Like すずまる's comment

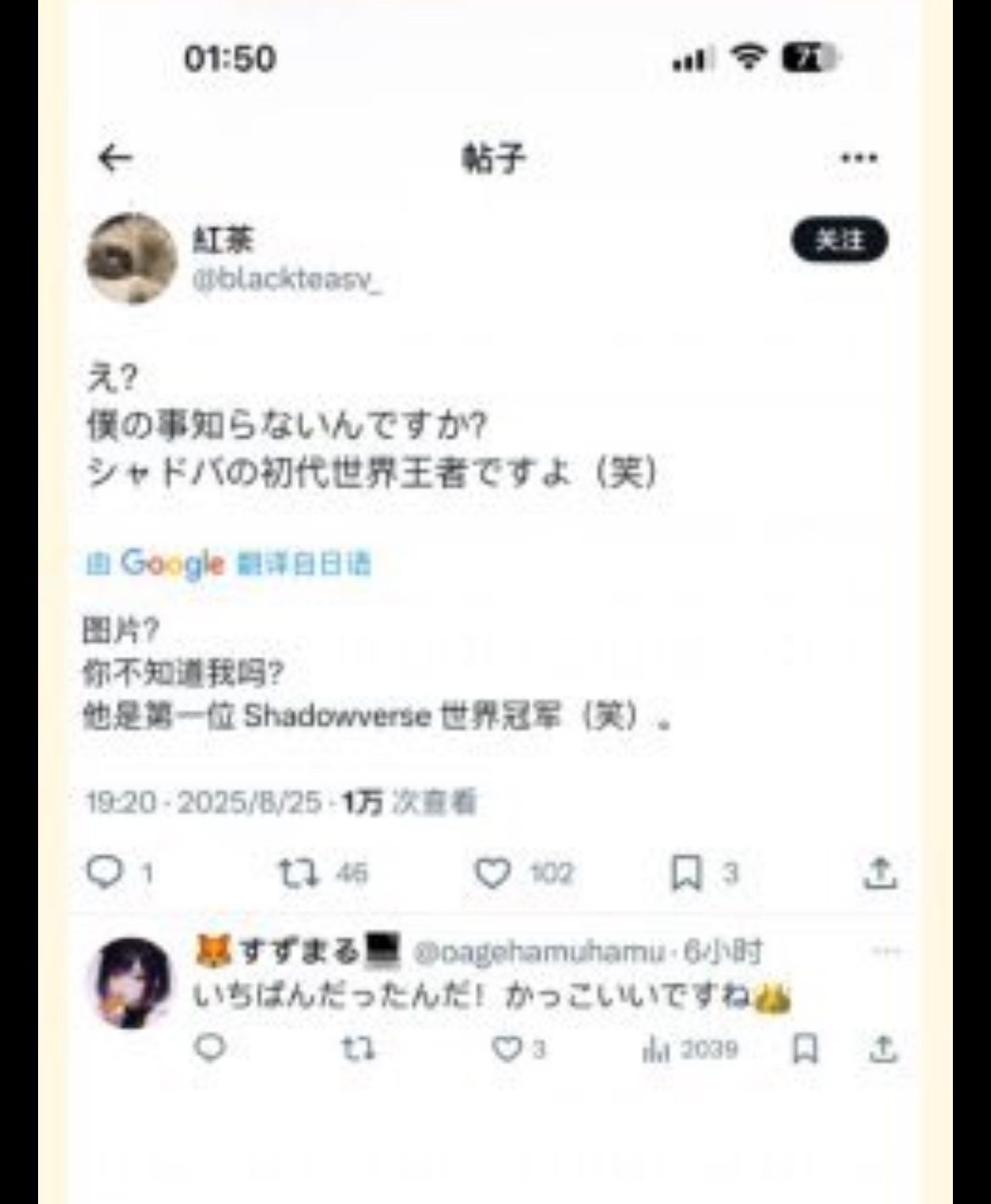[507, 1050]
